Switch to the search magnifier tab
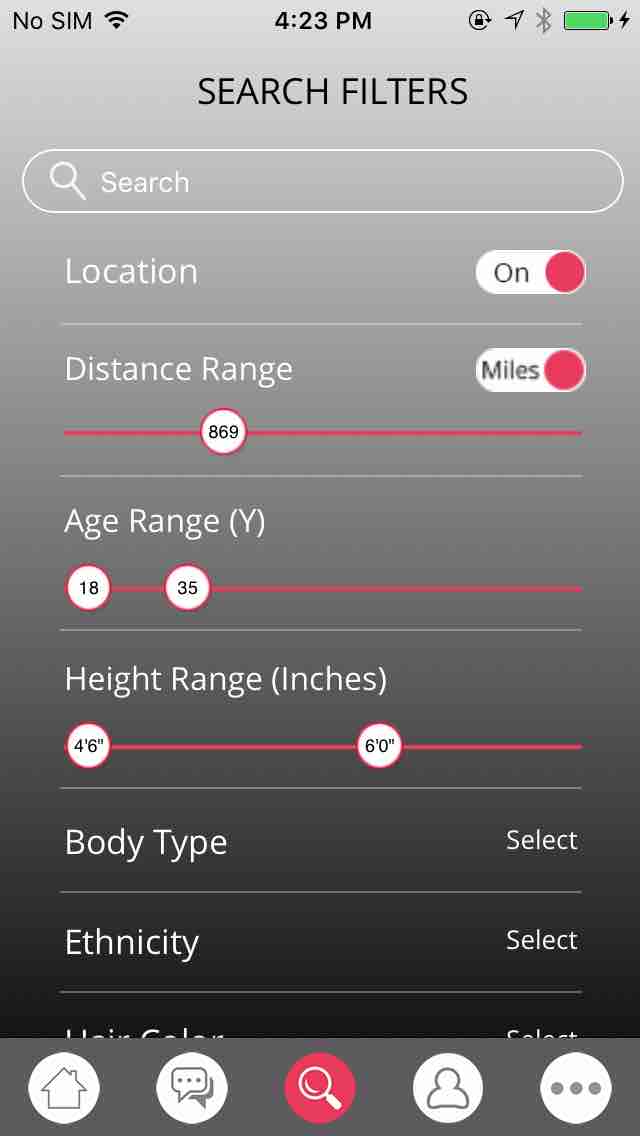 (320, 1088)
